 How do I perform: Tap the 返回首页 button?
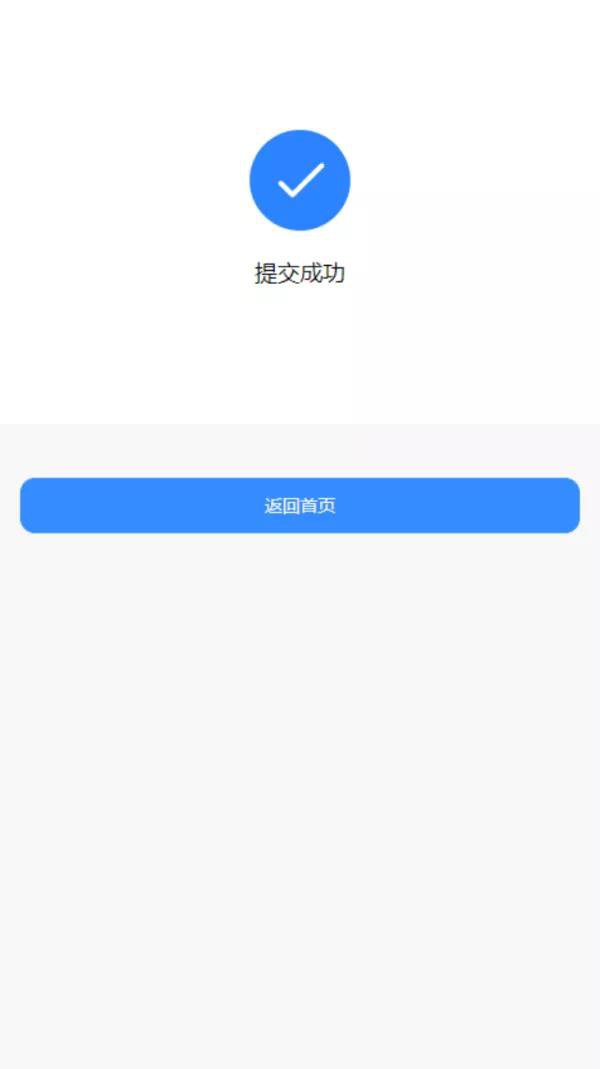pos(300,505)
